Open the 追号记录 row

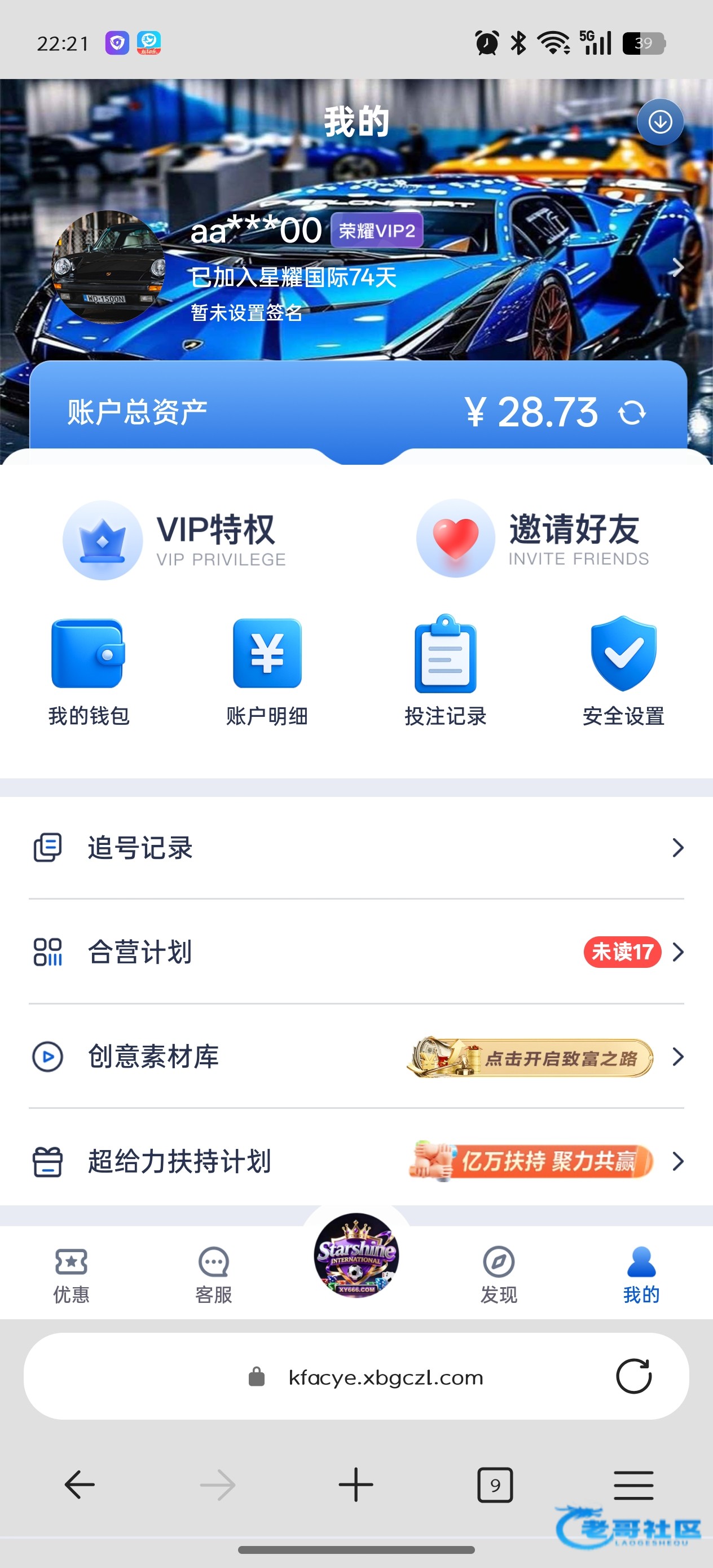[356, 847]
